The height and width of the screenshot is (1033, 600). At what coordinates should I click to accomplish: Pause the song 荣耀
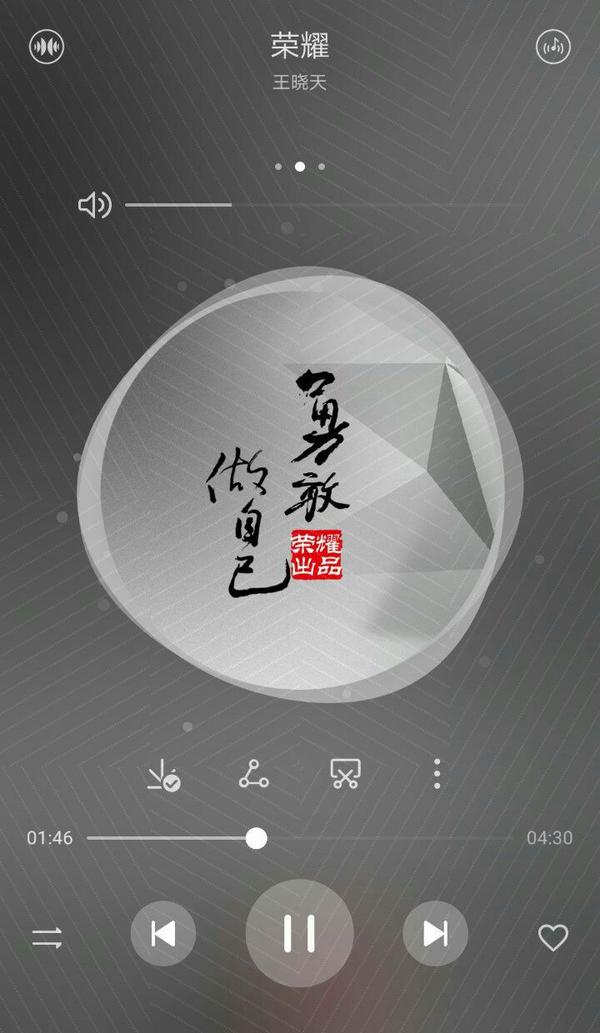point(299,933)
